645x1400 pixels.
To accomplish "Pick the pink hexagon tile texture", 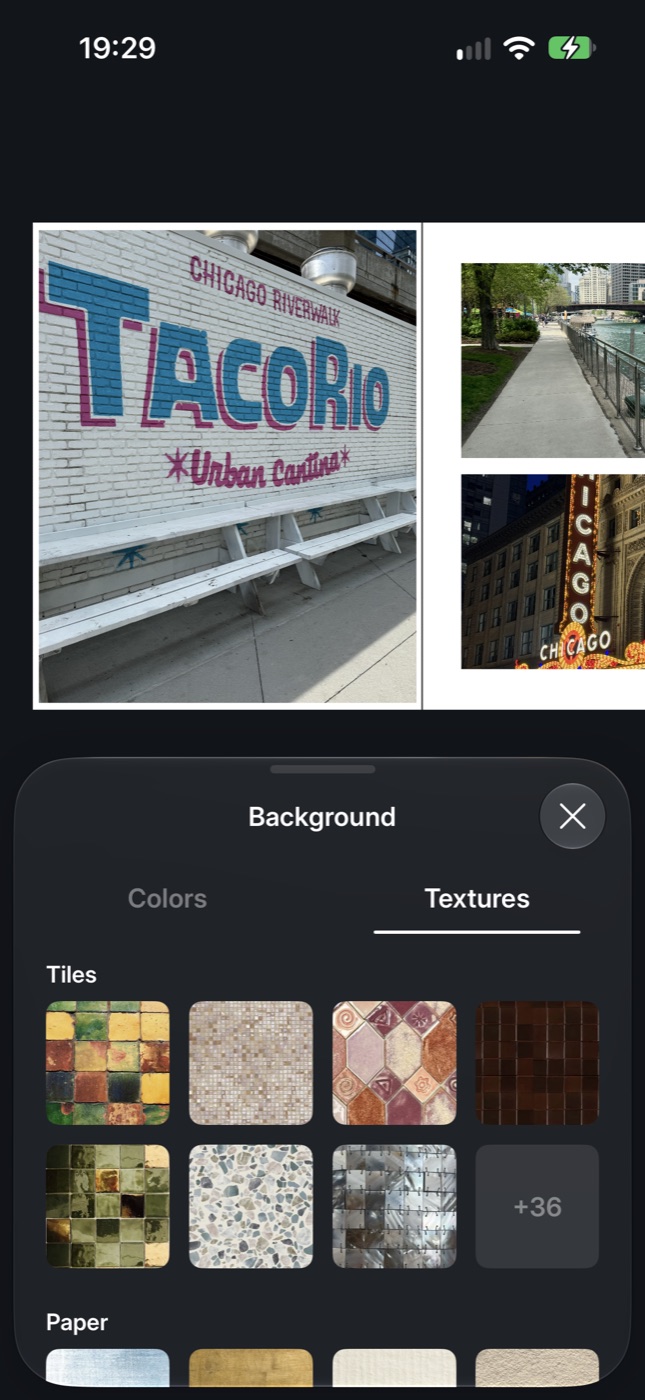I will coord(394,1063).
